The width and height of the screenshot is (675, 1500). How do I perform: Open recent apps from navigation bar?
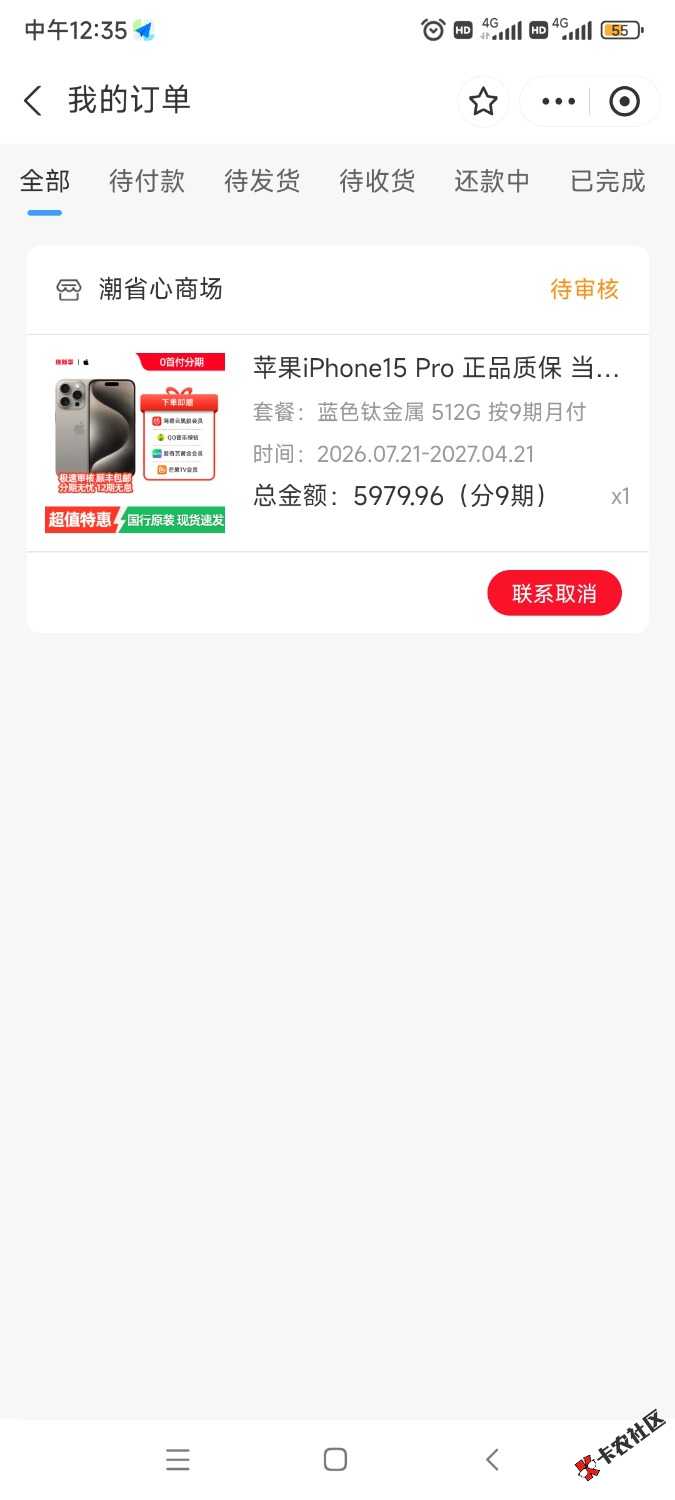coord(178,1459)
